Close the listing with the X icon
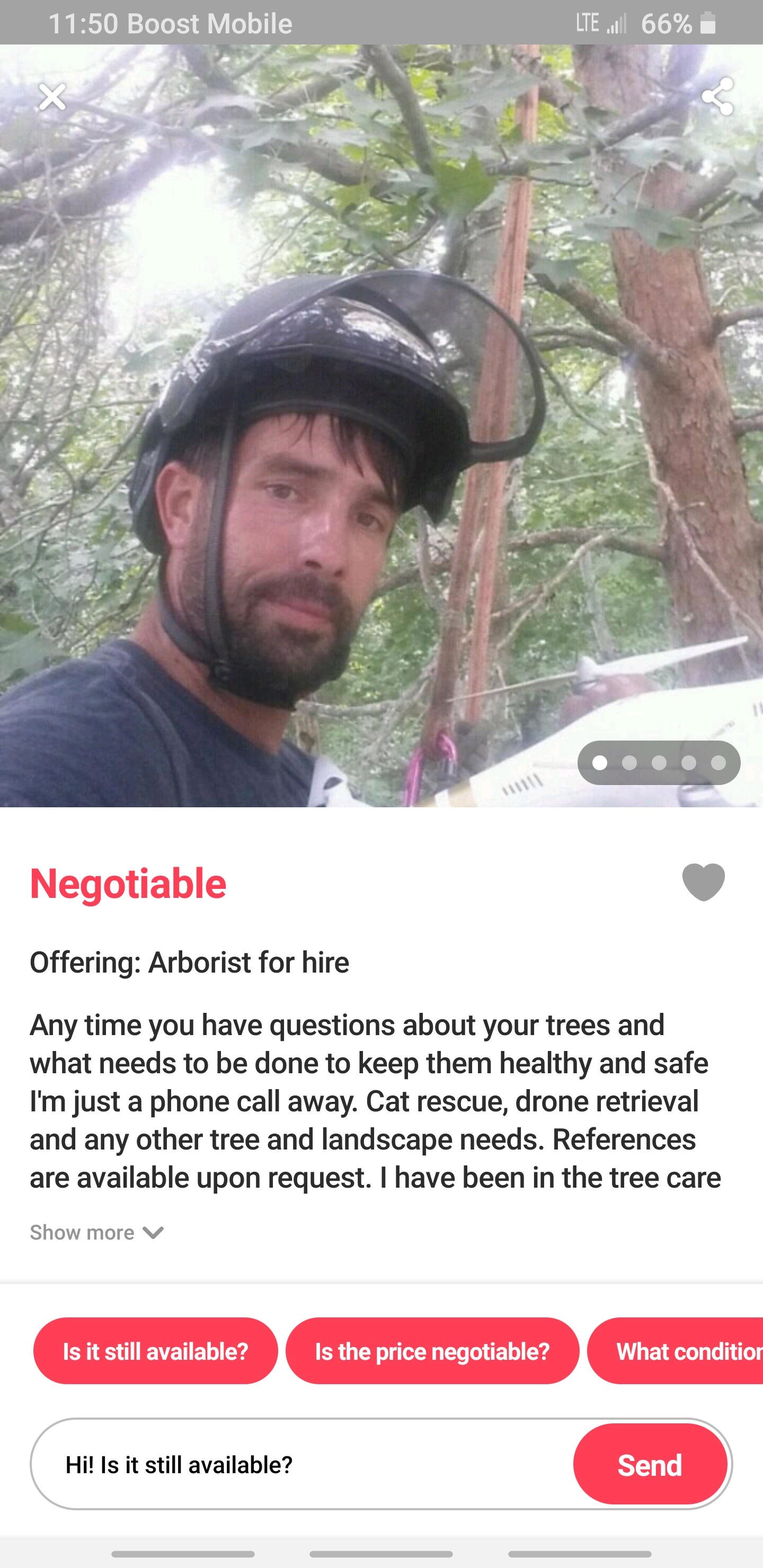 (52, 97)
